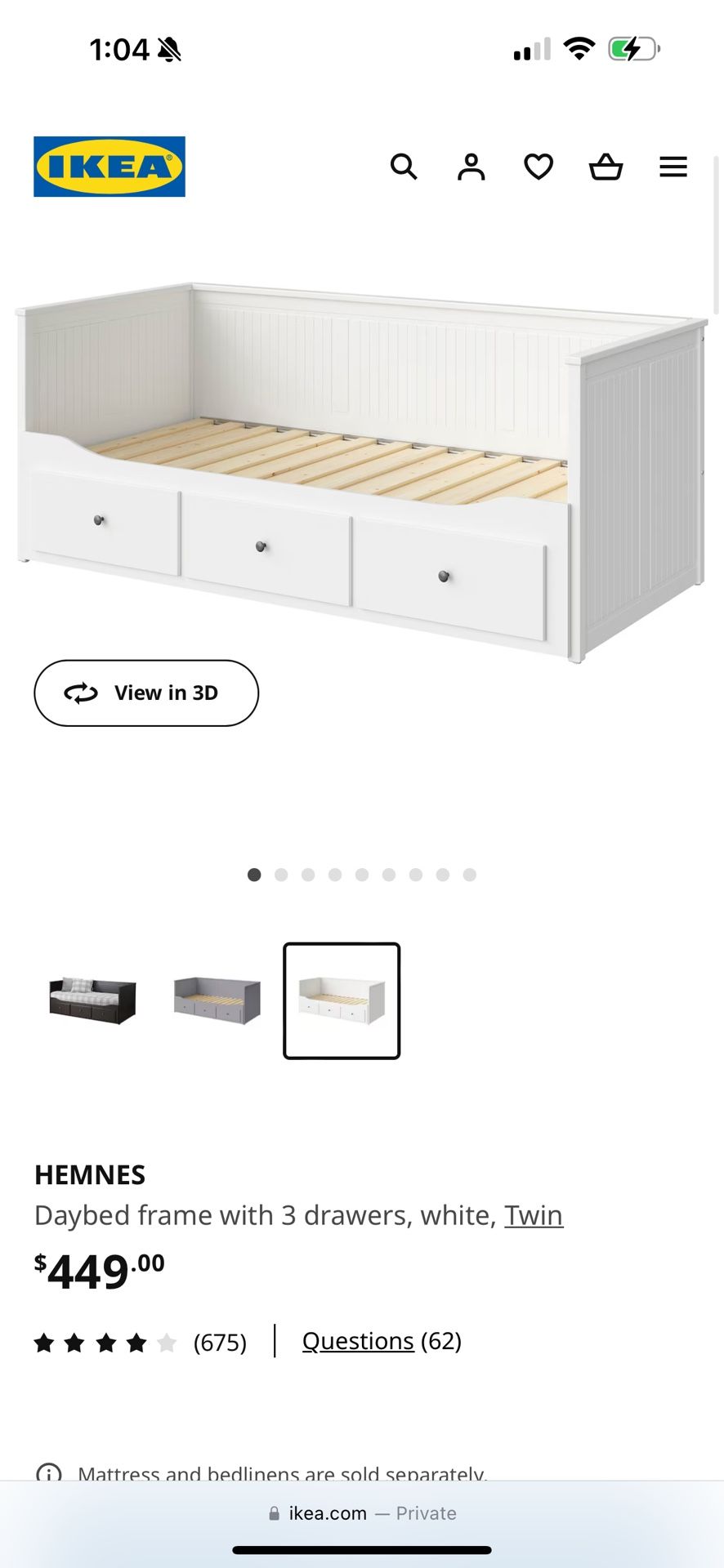Click the notifications-muted bell icon
This screenshot has height=1568, width=724.
168,49
